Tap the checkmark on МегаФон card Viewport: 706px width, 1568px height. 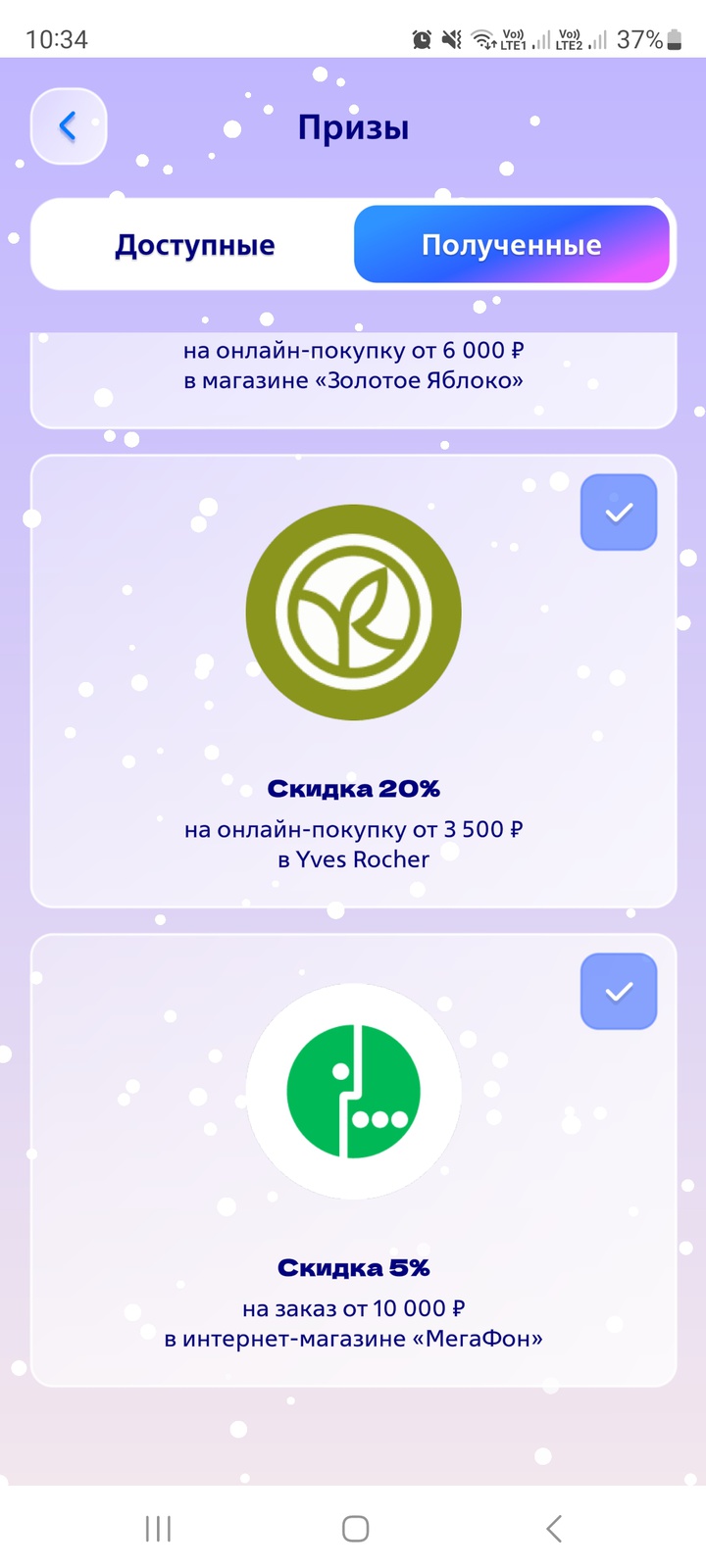[618, 992]
